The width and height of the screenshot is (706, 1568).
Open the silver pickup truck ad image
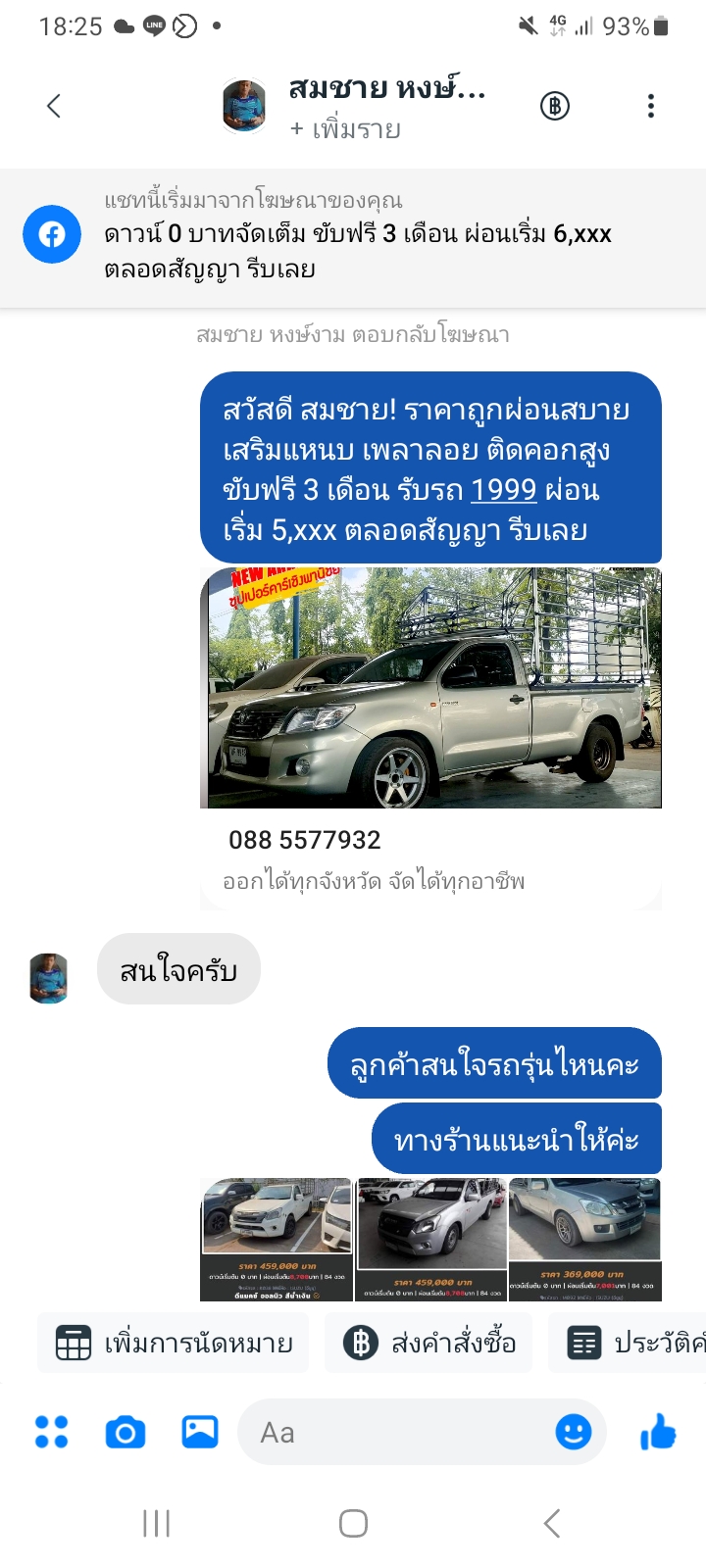[430, 688]
